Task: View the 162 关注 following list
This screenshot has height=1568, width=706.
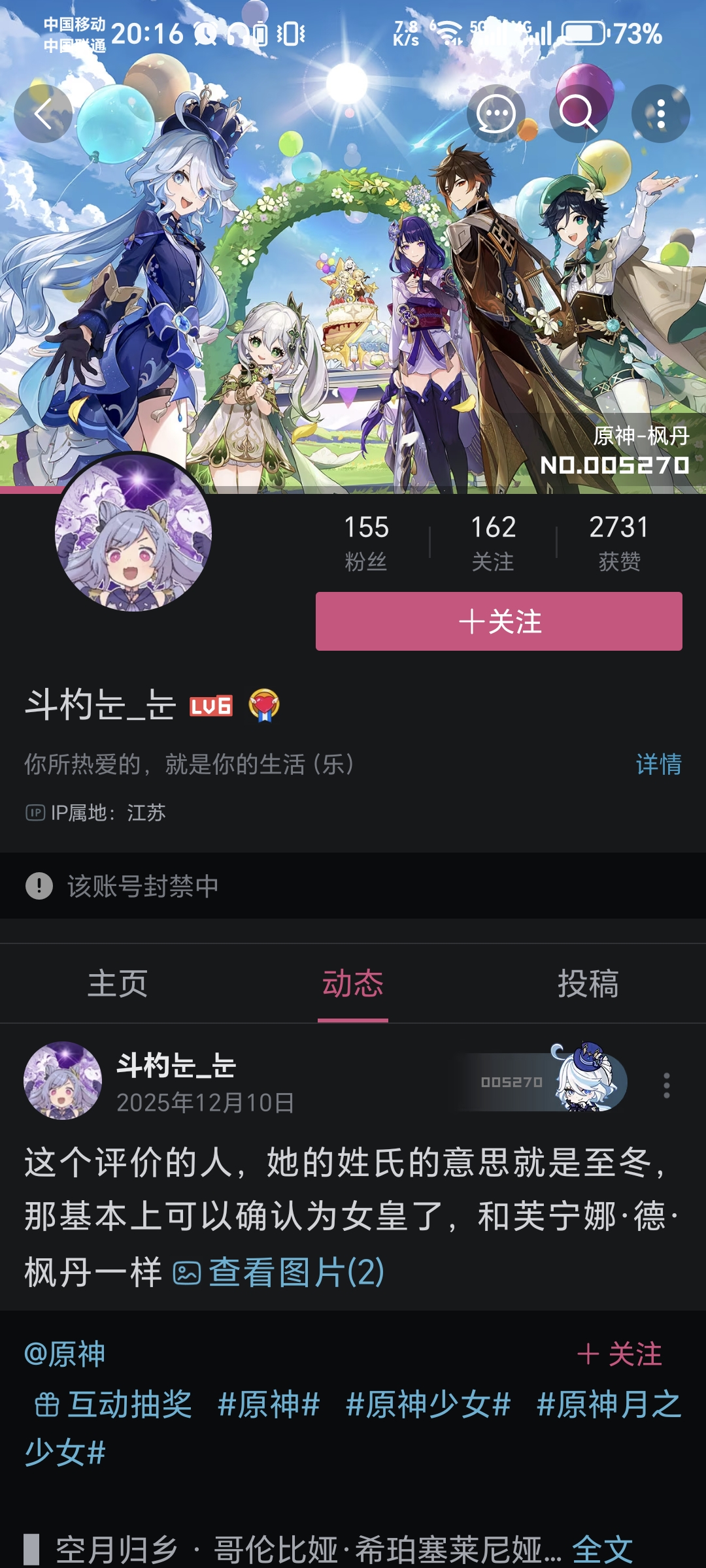Action: (x=493, y=542)
